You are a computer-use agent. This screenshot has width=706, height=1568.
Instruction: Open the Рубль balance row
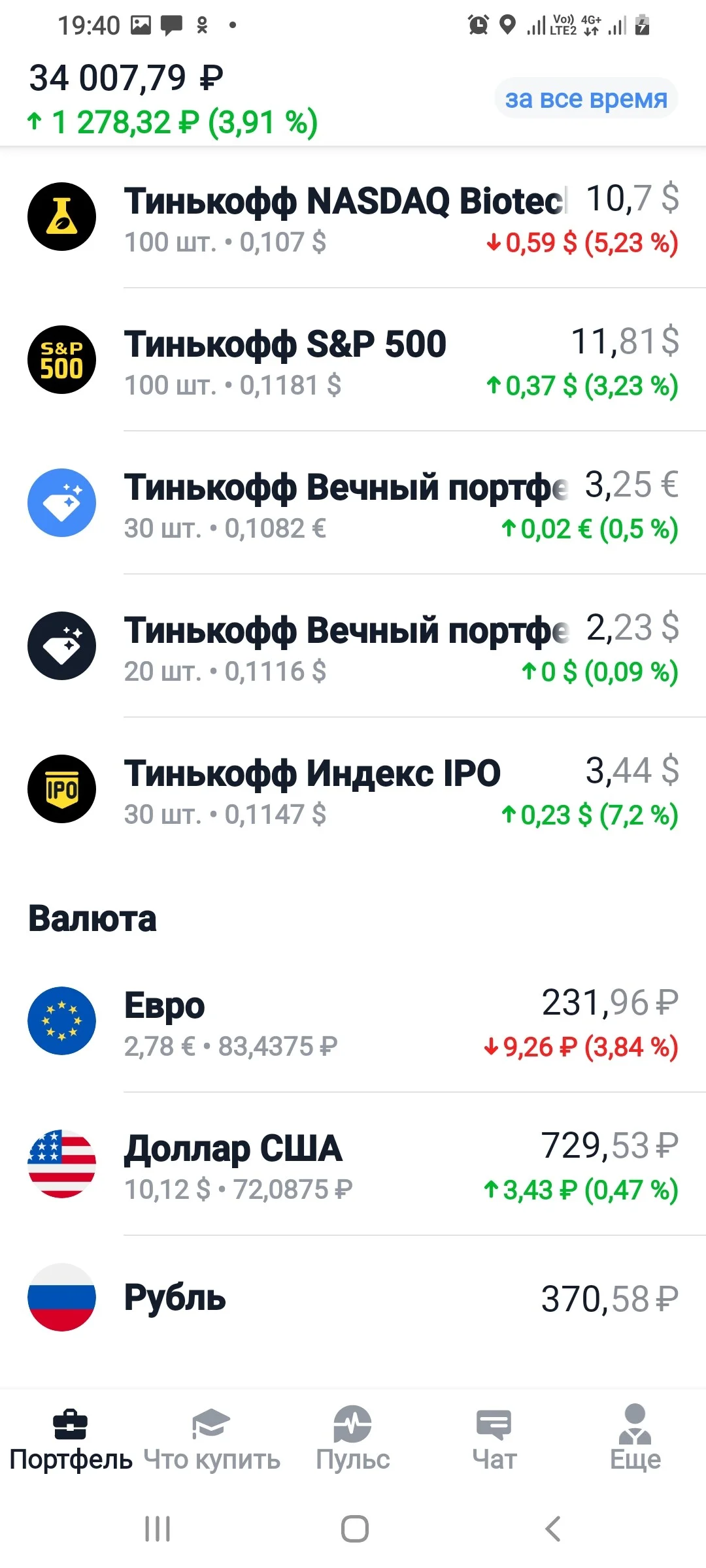[x=353, y=1298]
